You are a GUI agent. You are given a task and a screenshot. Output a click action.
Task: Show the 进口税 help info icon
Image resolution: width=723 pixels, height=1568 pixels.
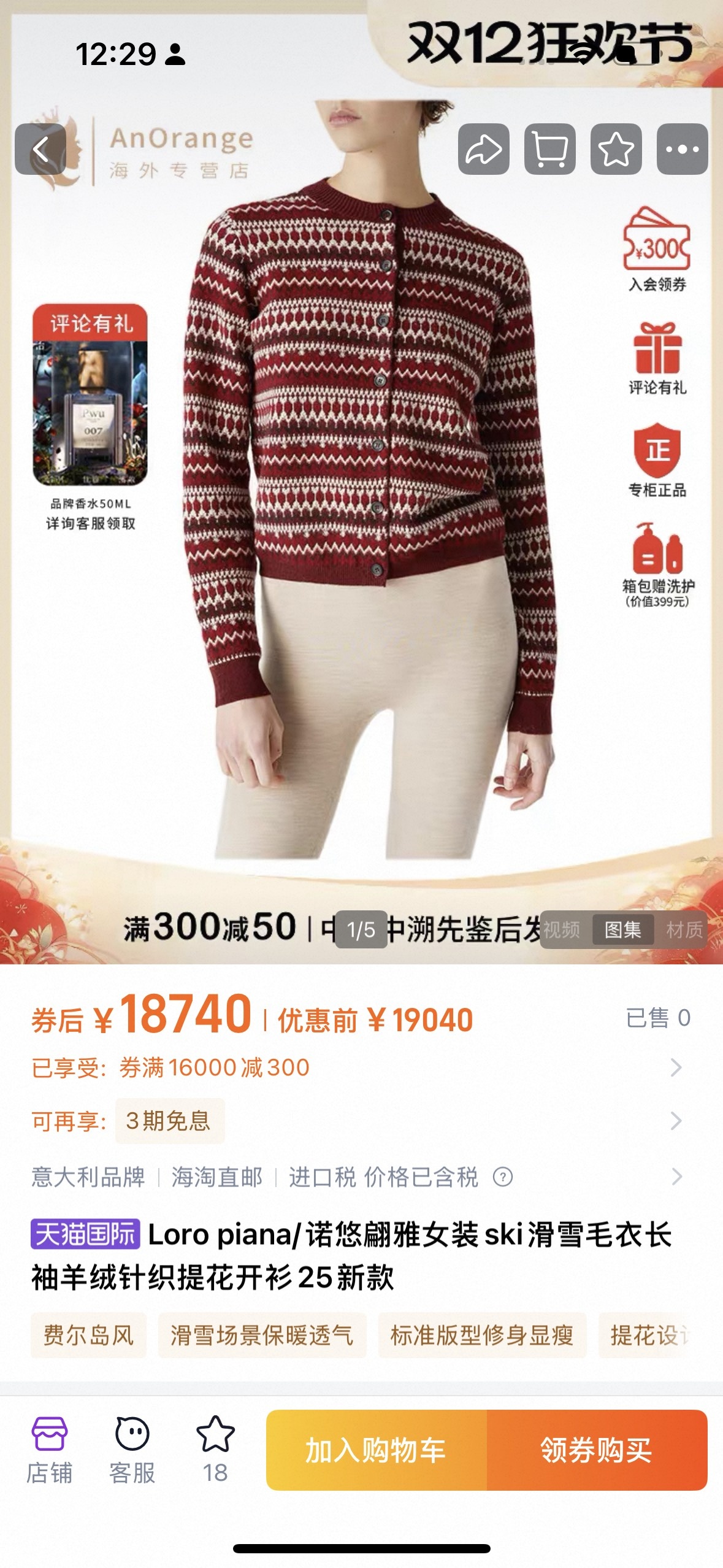(503, 1177)
